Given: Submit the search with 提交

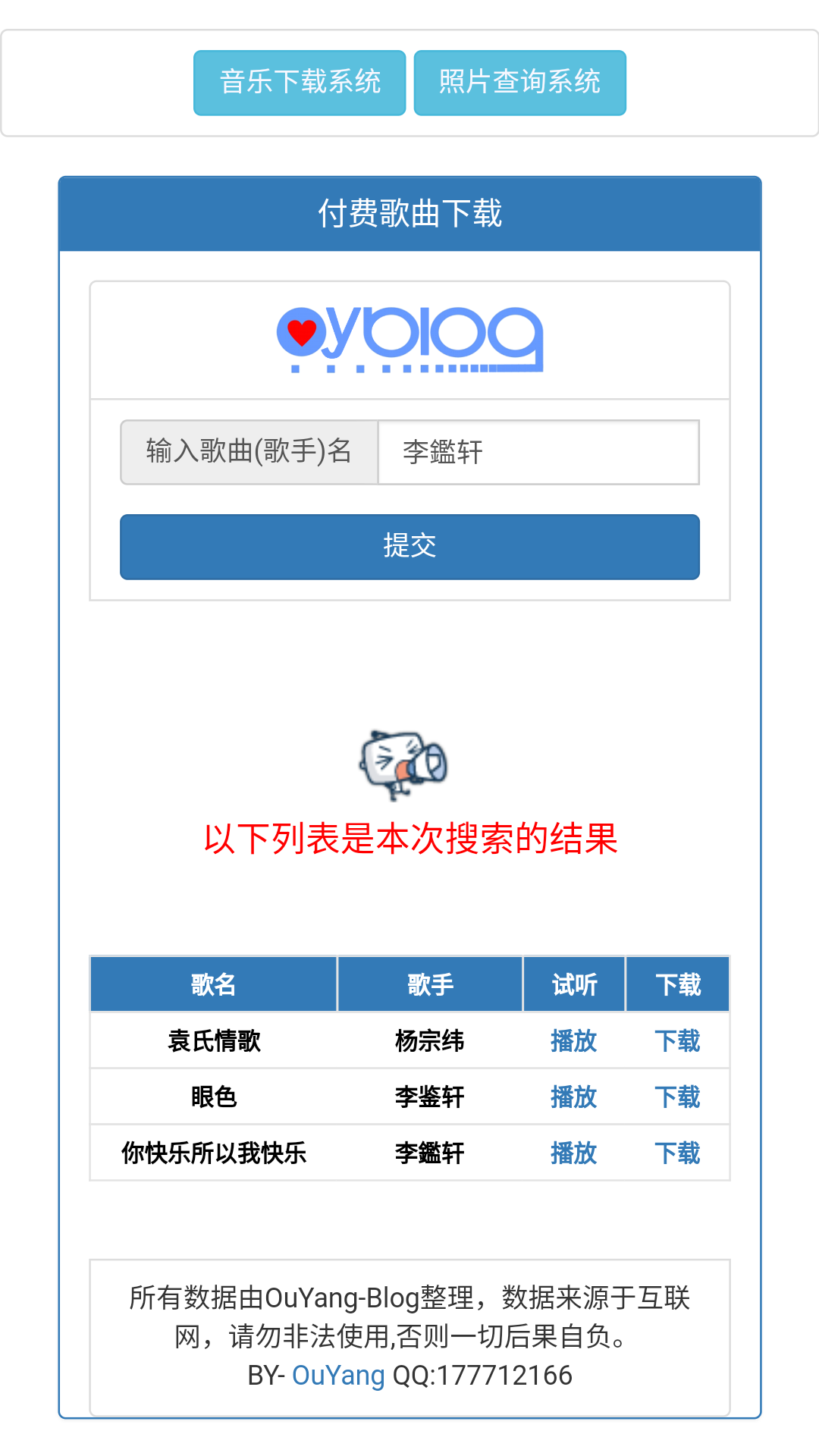Looking at the screenshot, I should pos(409,547).
